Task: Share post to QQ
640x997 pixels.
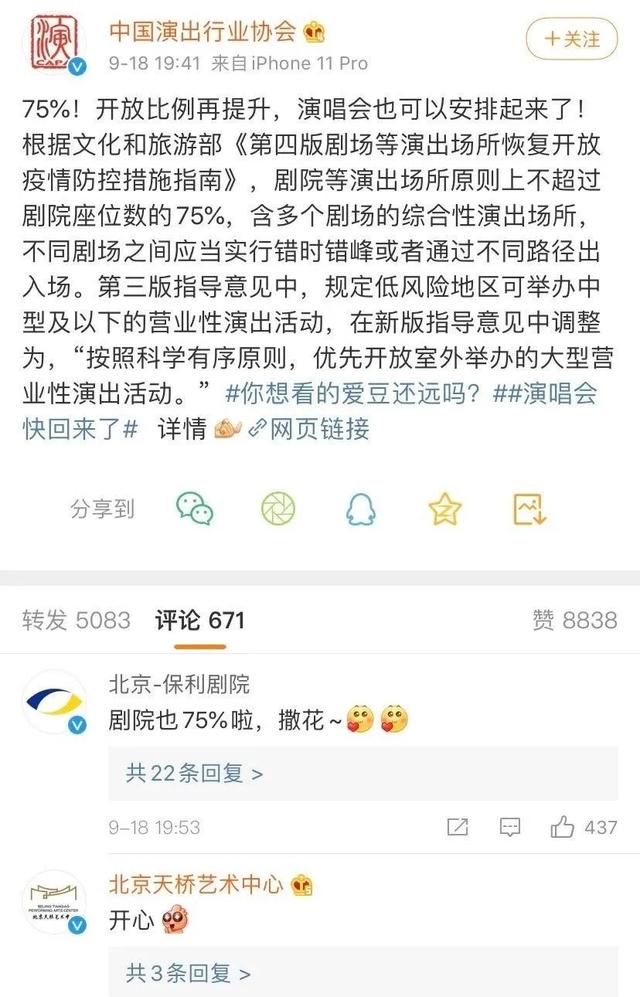Action: tap(362, 509)
